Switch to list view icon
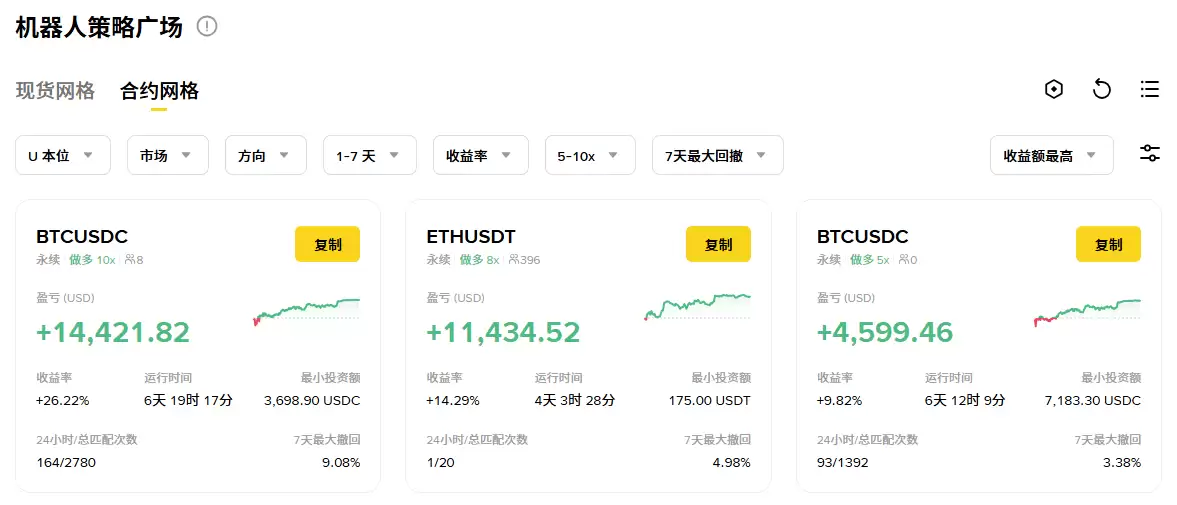The image size is (1177, 505). tap(1150, 90)
